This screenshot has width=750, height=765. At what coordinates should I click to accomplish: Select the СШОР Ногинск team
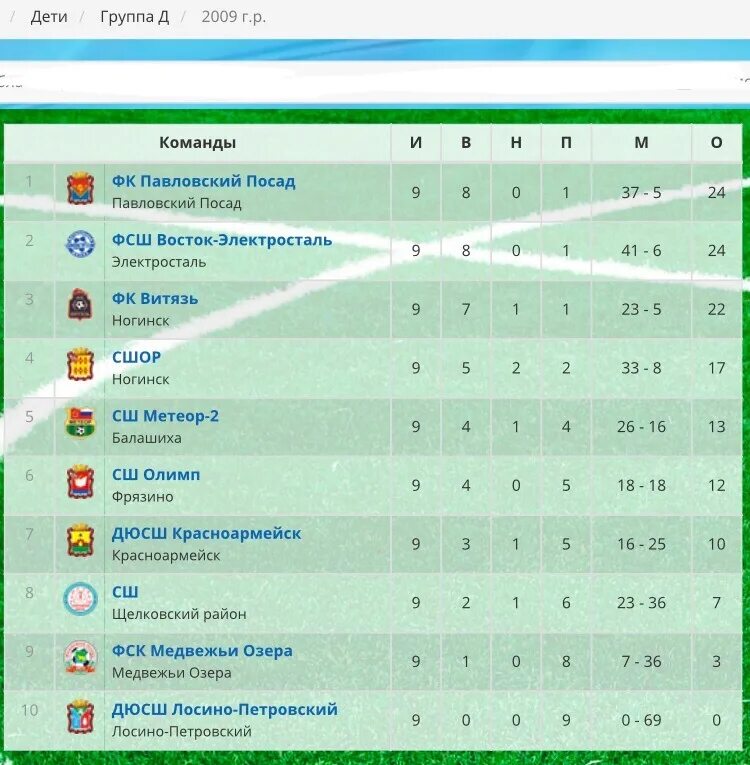coord(136,357)
